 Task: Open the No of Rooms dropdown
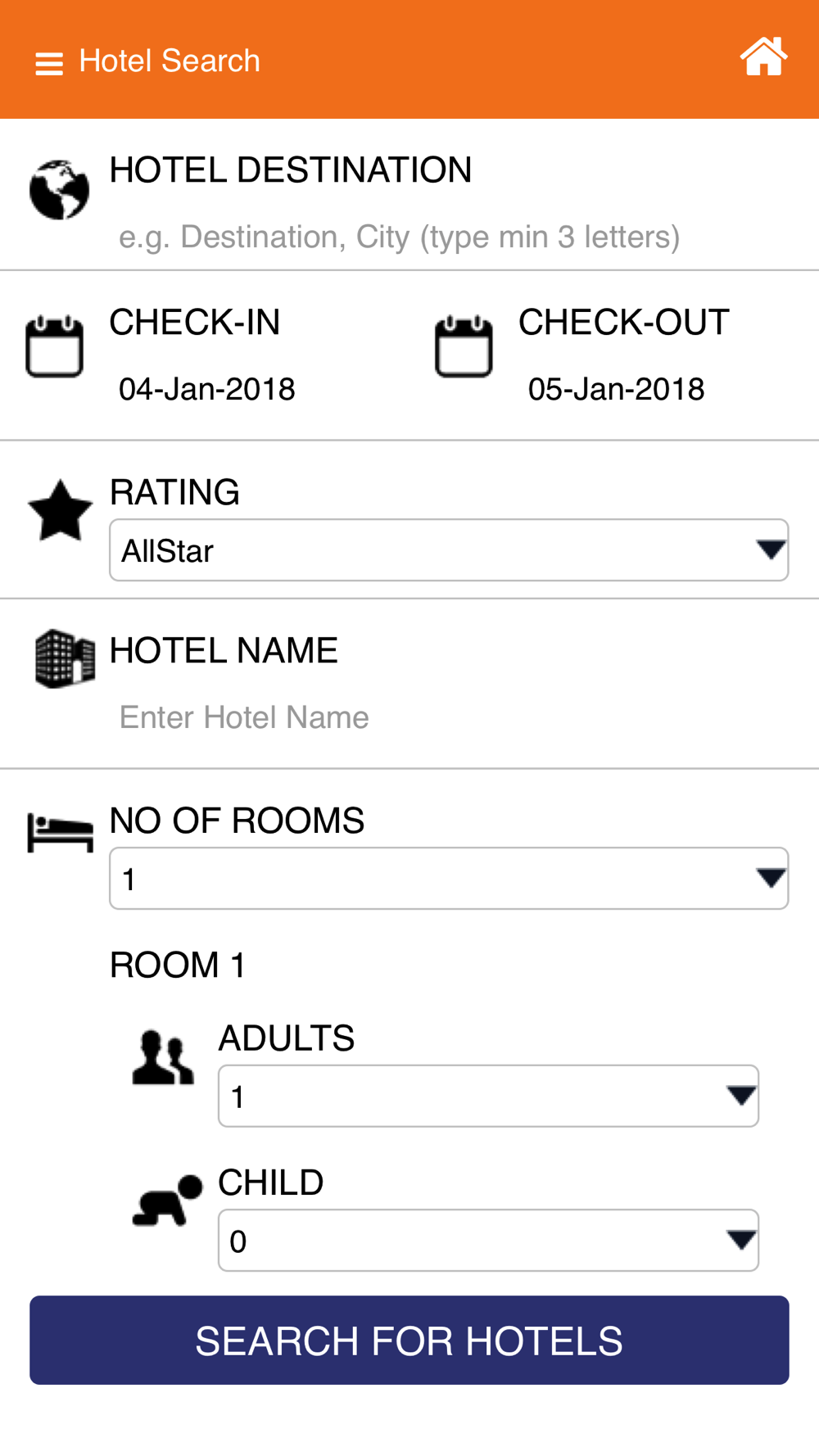(449, 879)
